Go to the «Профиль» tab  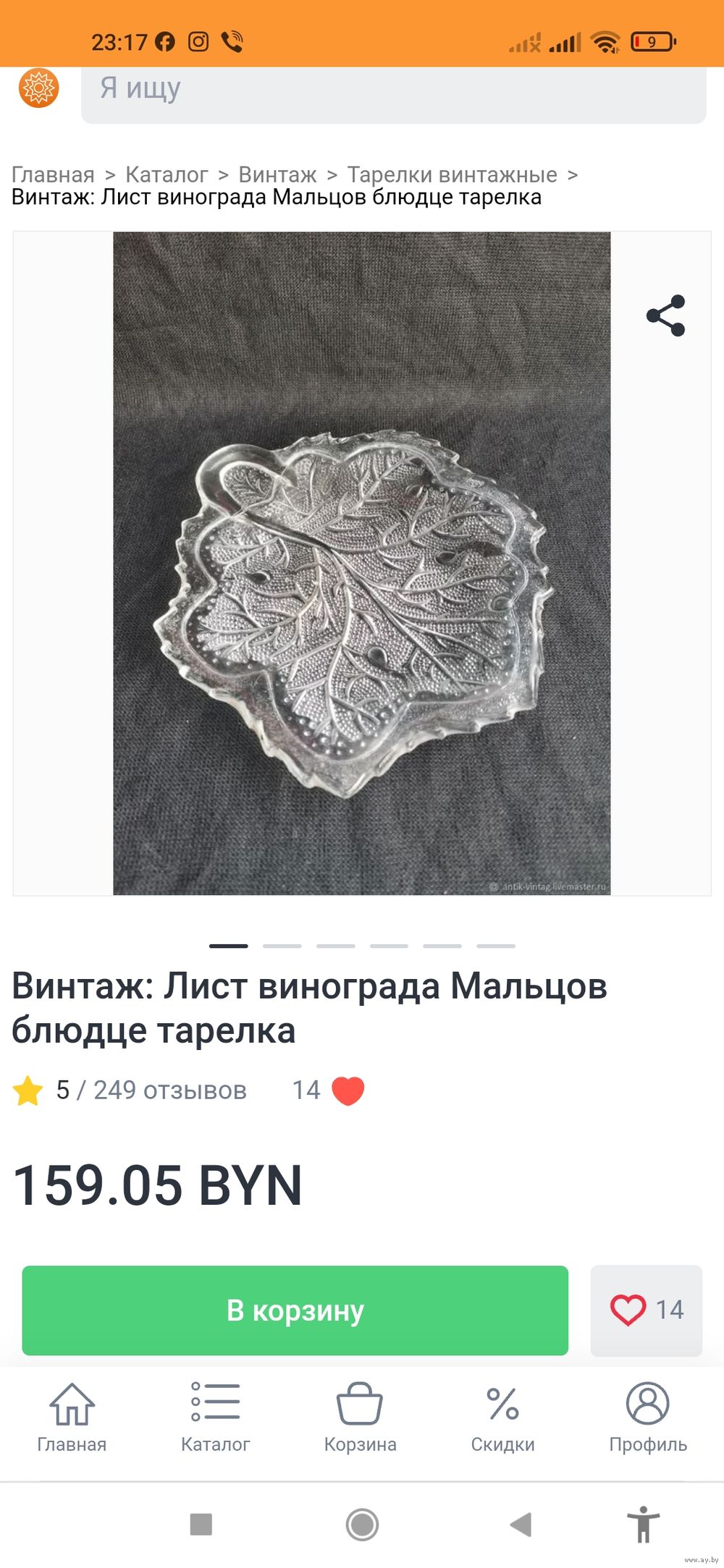647,1418
